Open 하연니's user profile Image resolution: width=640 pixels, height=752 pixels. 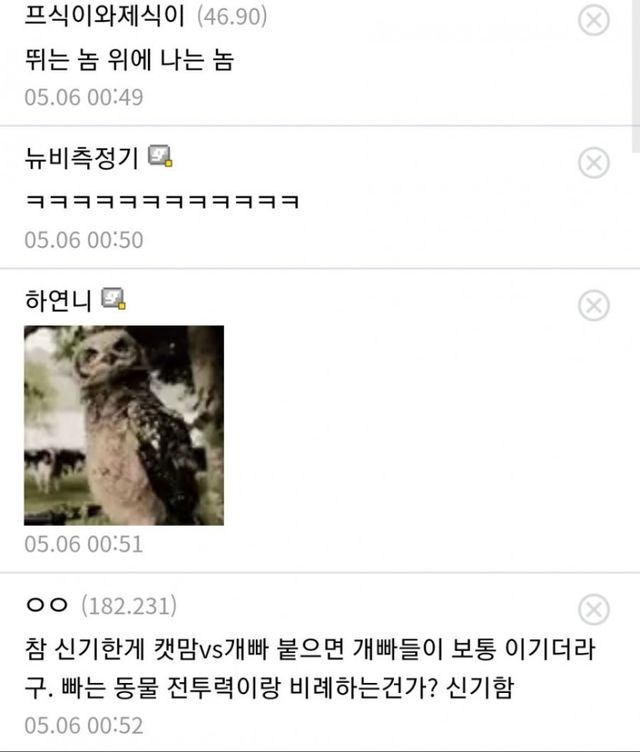click(x=60, y=300)
